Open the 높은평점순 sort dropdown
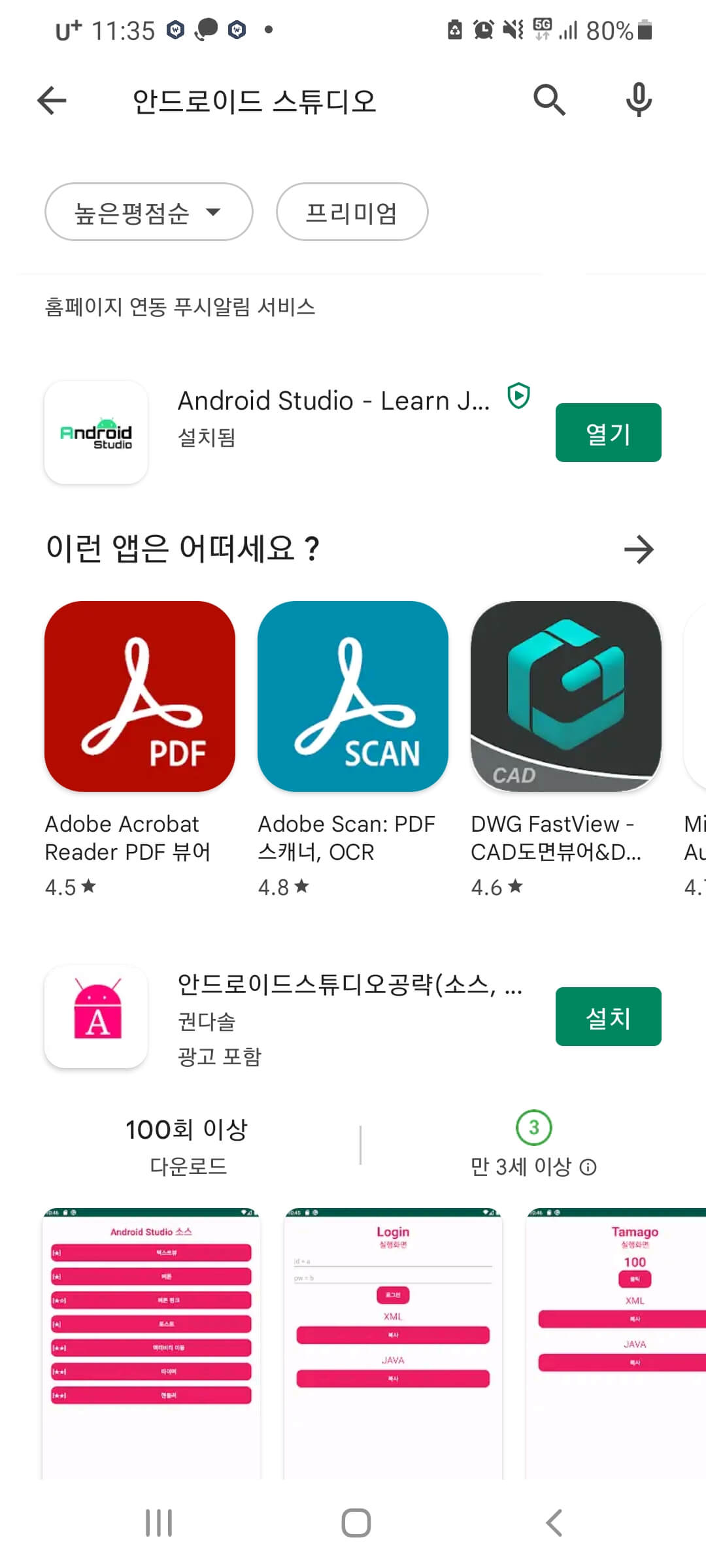706x1568 pixels. 148,212
